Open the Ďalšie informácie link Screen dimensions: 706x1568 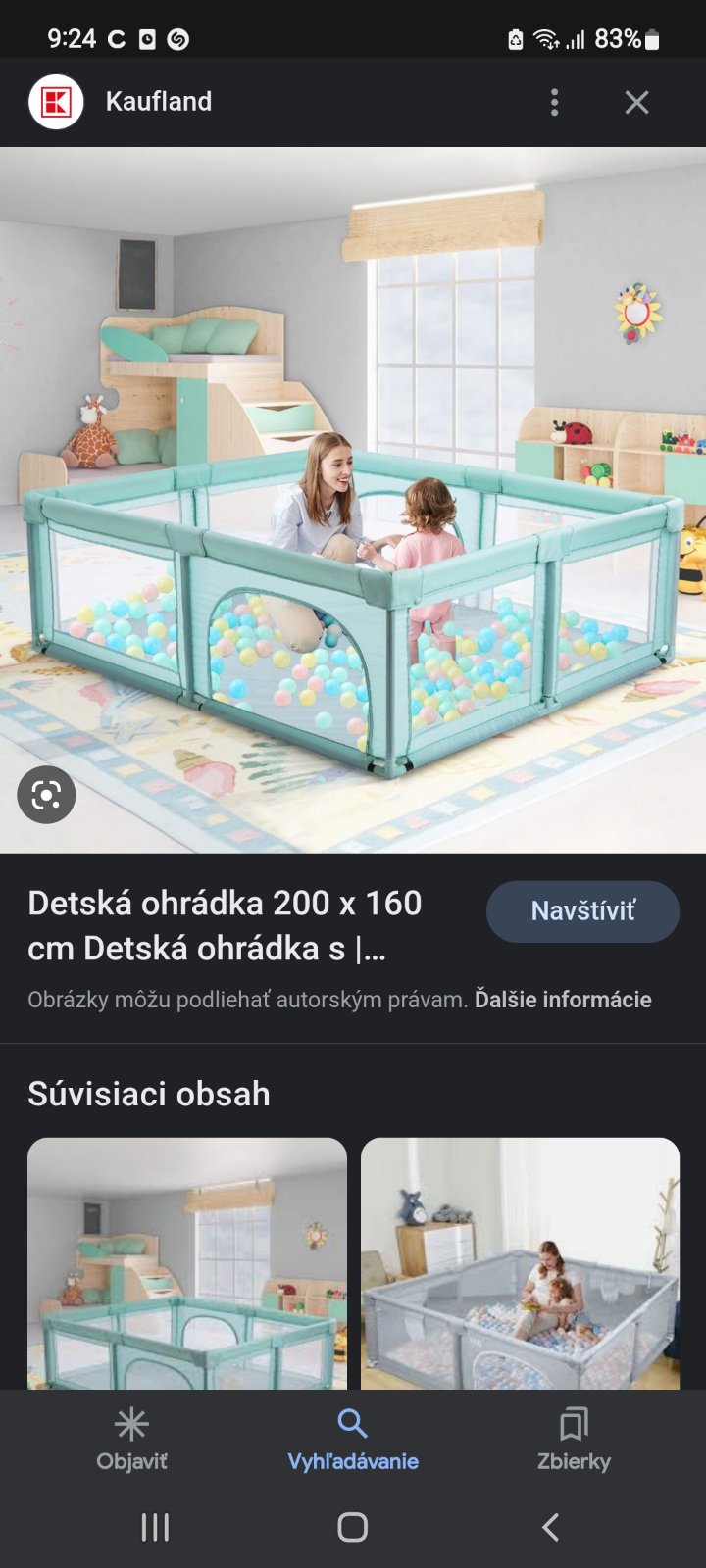point(563,1000)
